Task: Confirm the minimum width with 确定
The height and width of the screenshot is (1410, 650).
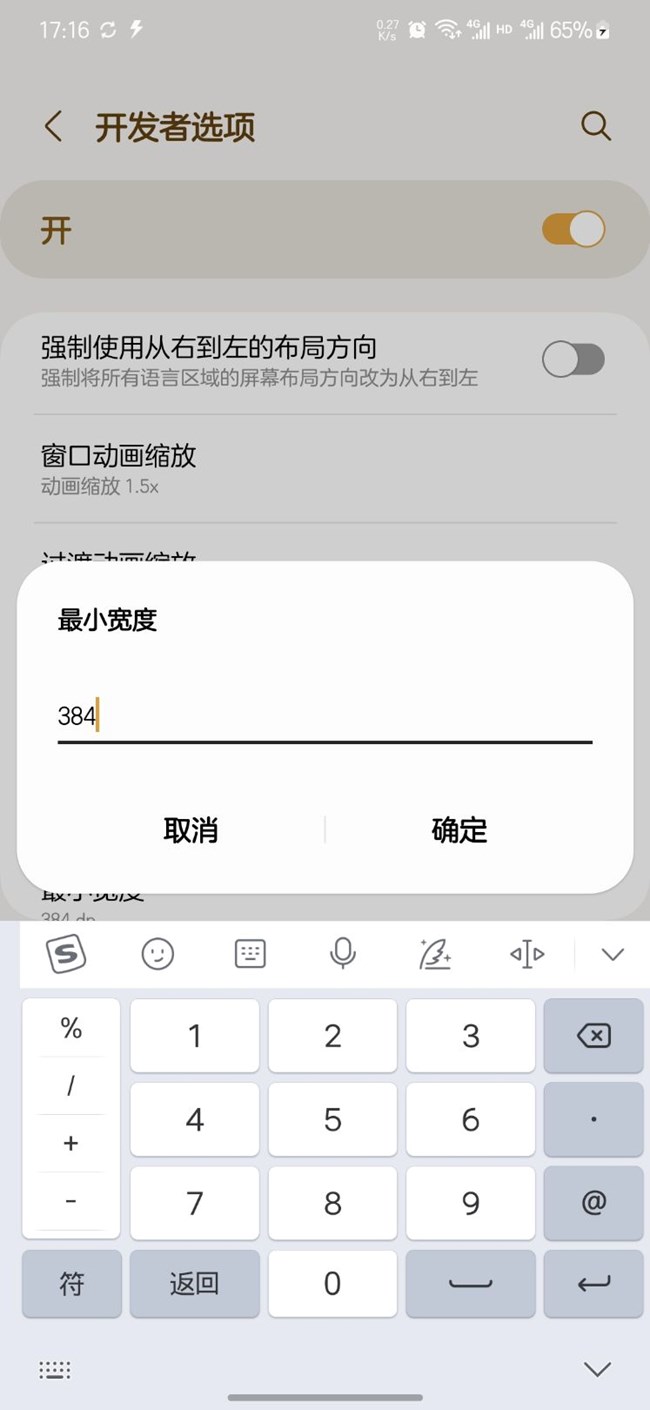Action: (x=459, y=830)
